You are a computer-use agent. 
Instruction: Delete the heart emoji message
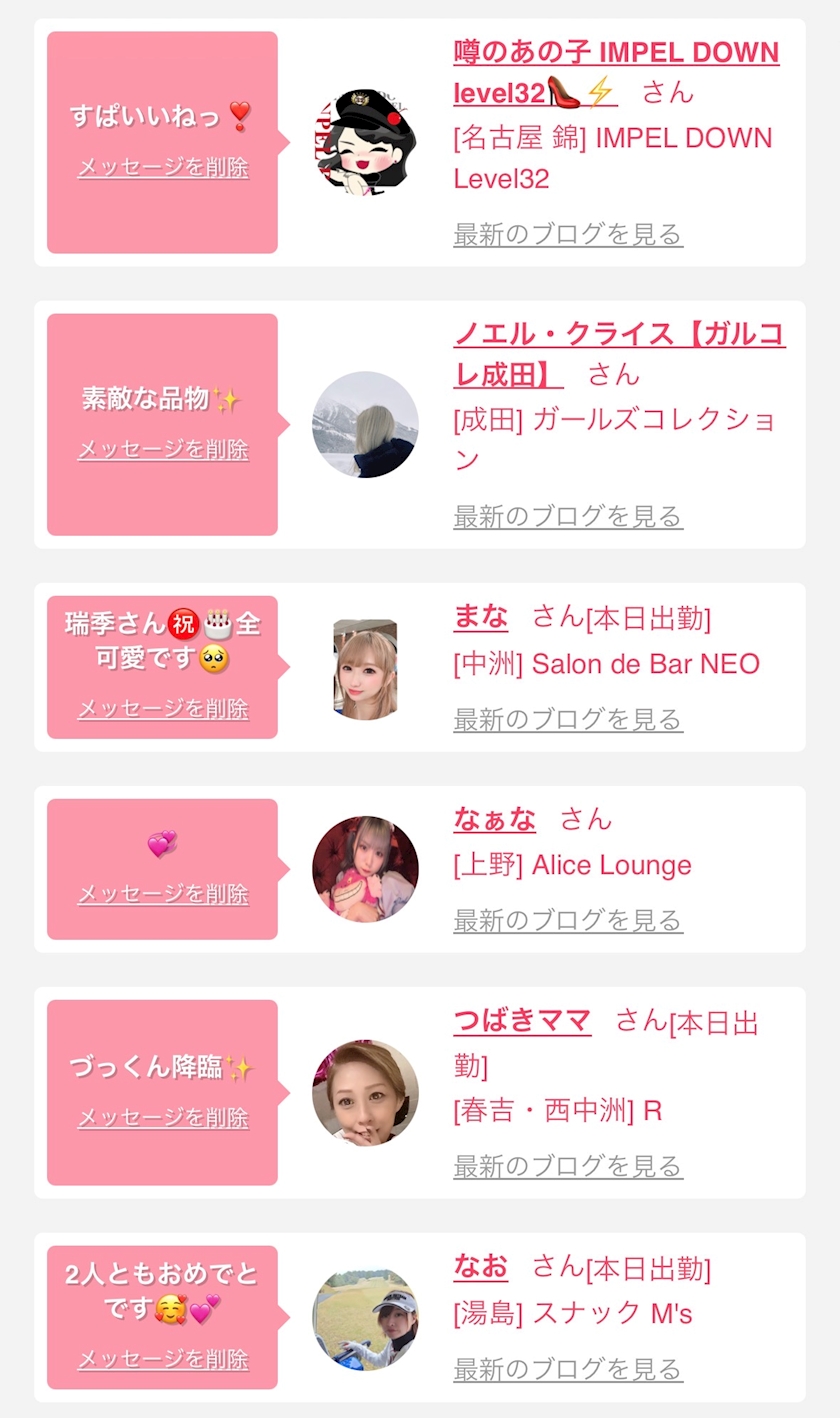163,893
